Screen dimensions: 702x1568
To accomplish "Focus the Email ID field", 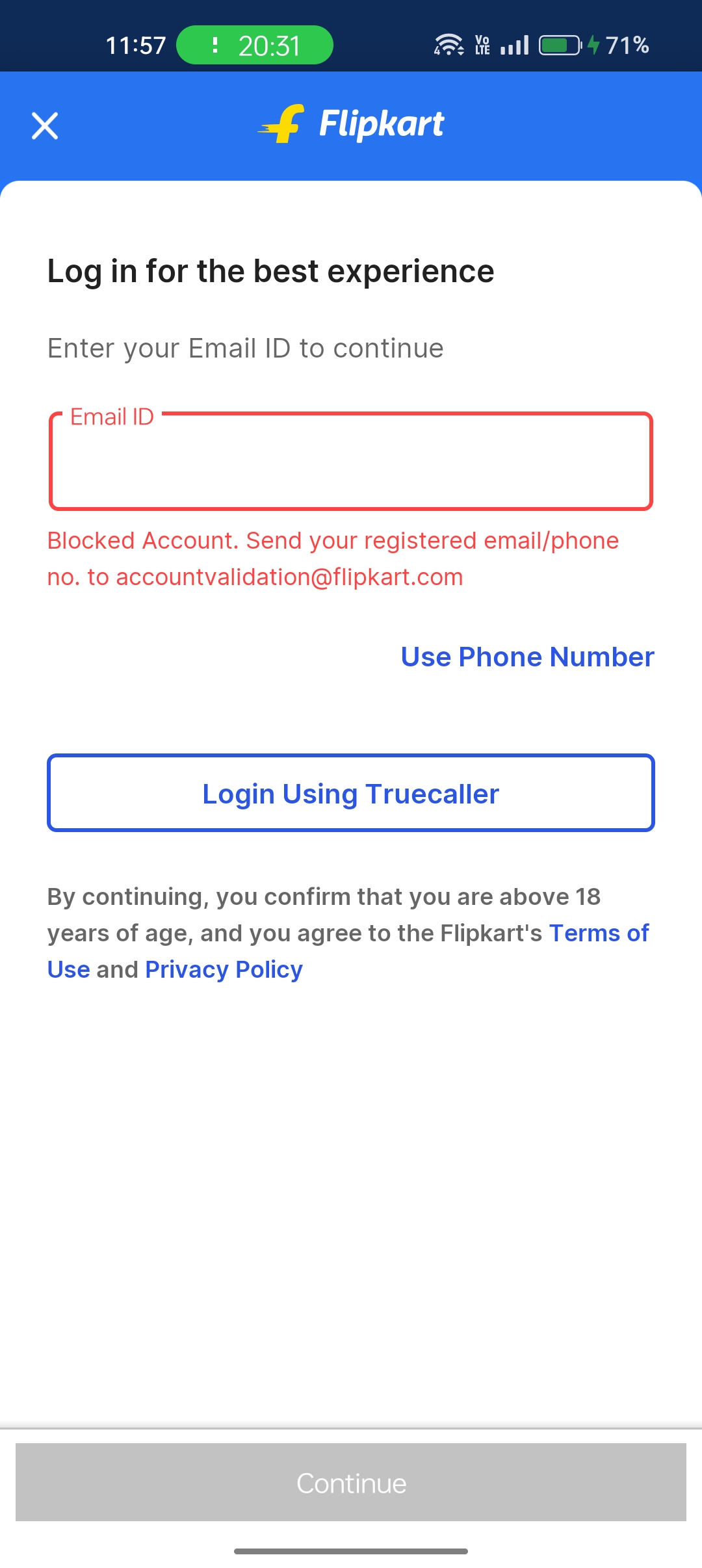I will (351, 463).
